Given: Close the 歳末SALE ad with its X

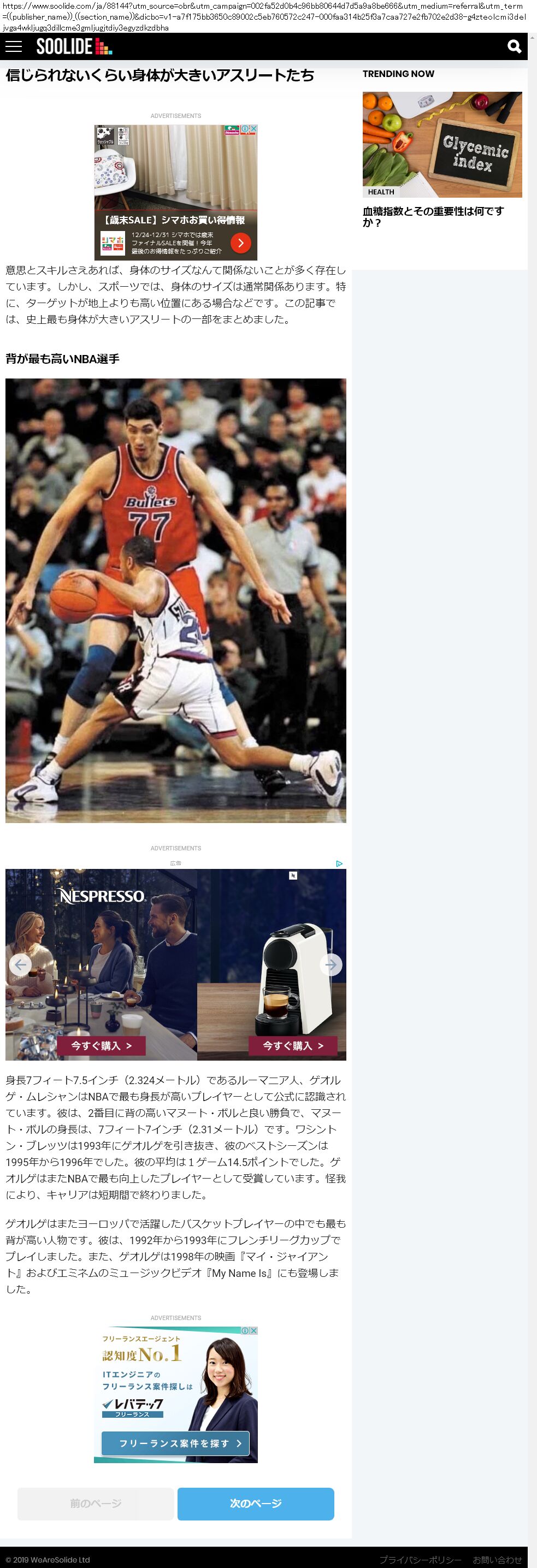Looking at the screenshot, I should (254, 129).
